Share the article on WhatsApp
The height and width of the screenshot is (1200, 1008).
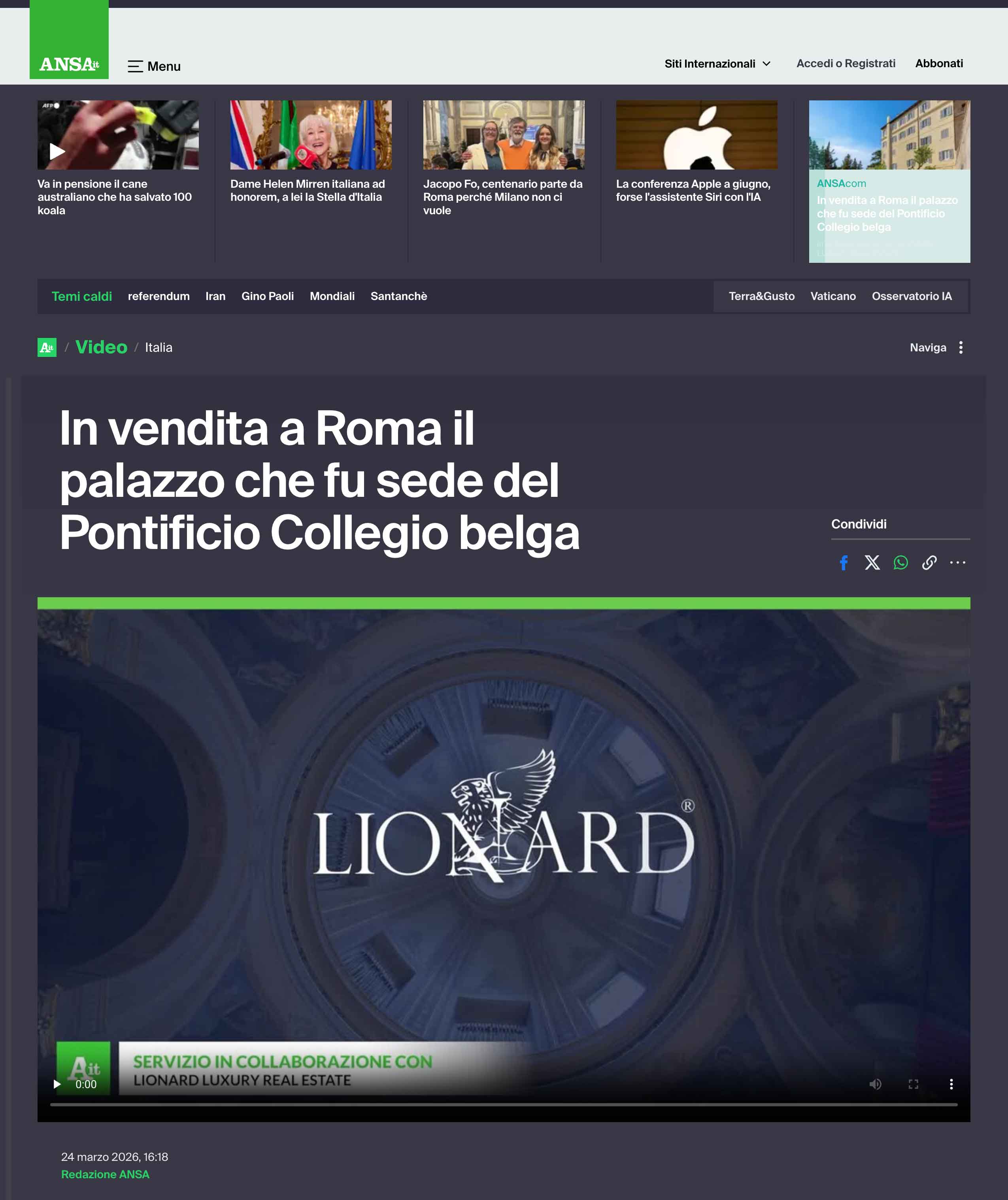900,562
